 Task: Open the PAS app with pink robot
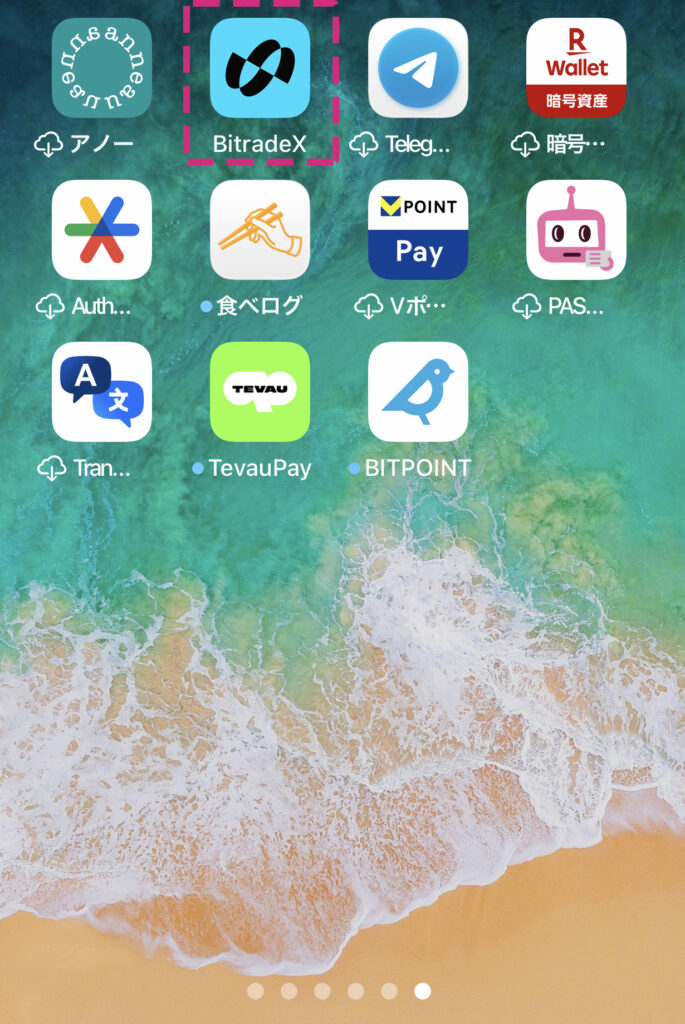click(576, 230)
